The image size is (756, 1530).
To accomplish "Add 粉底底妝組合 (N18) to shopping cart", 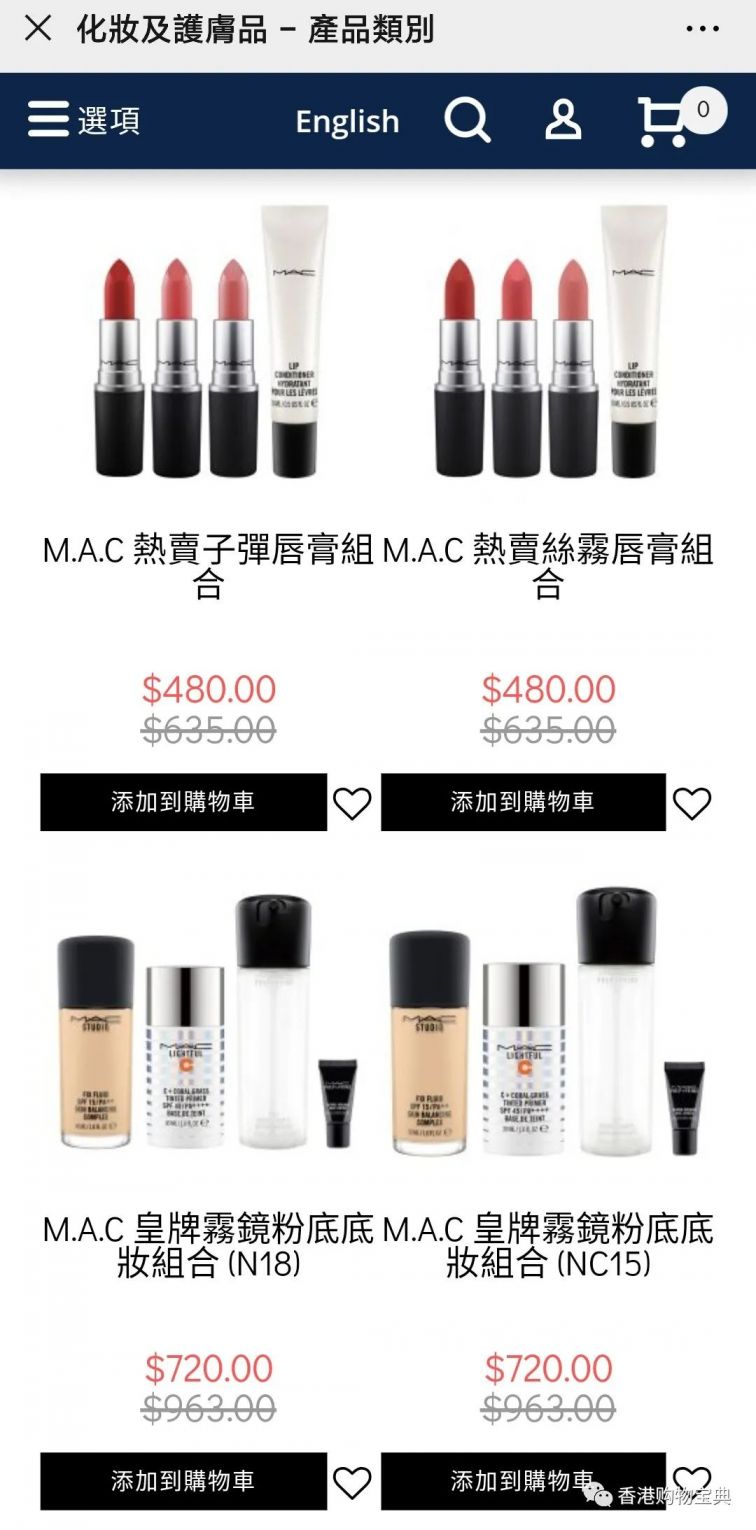I will [x=183, y=1481].
